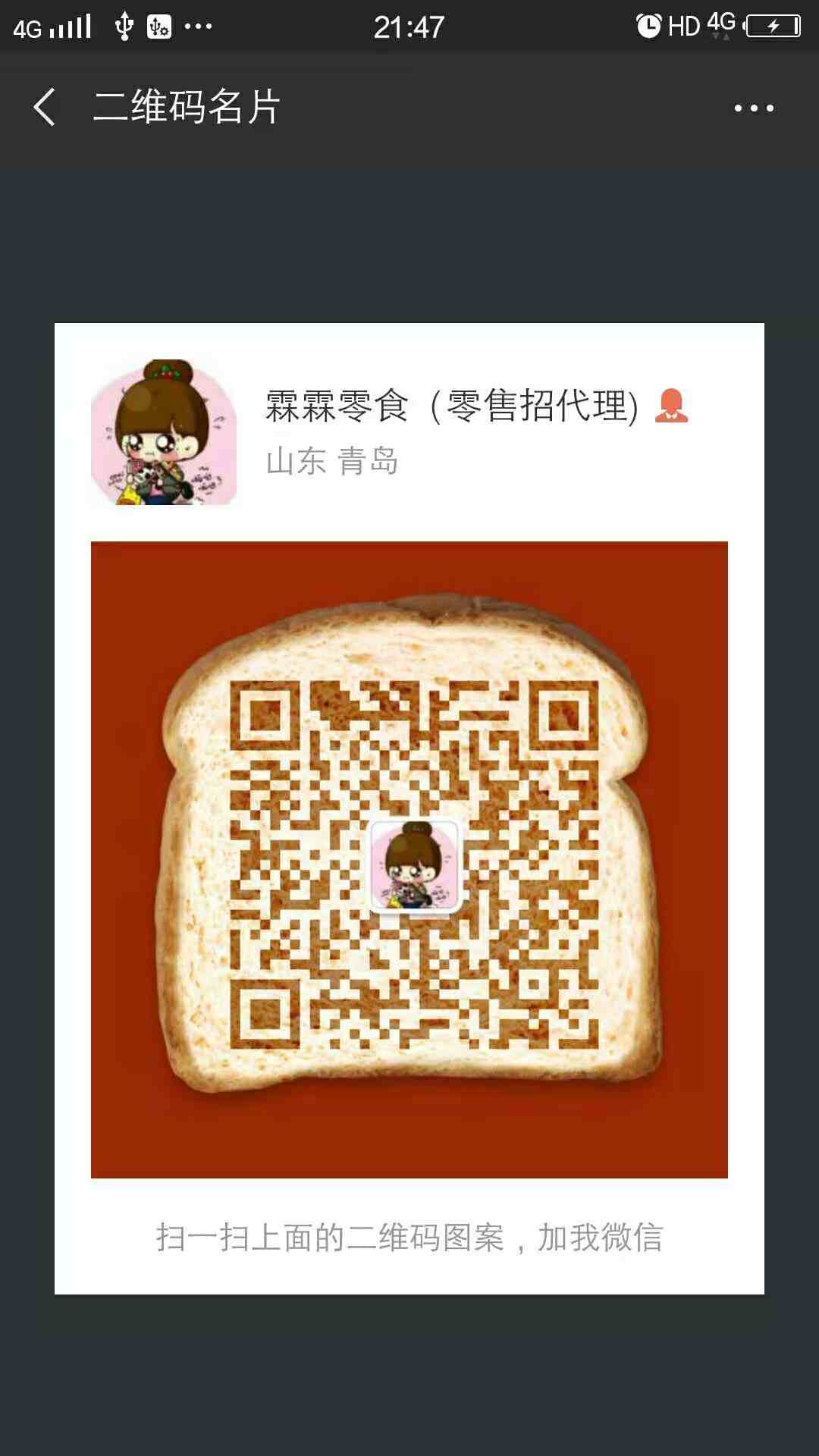Open the three-dot overflow menu
This screenshot has width=819, height=1456.
(753, 108)
